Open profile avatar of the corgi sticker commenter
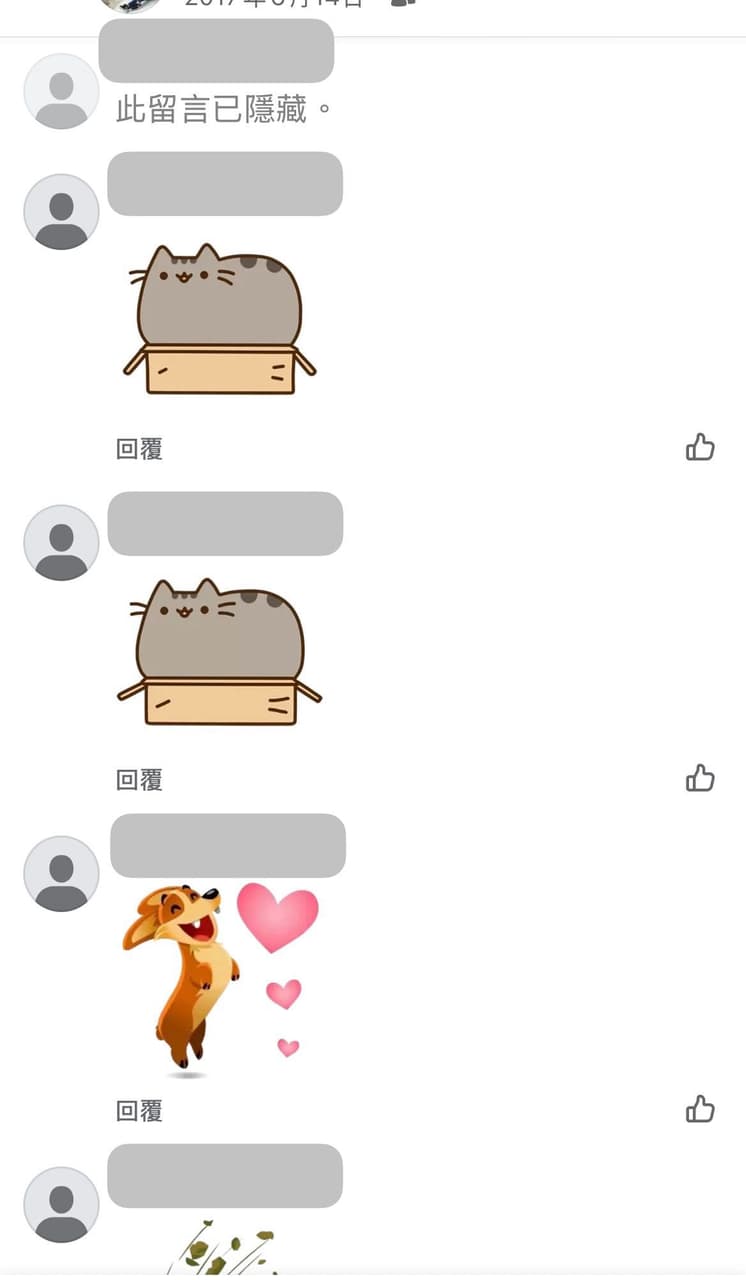746x1280 pixels. [x=61, y=873]
